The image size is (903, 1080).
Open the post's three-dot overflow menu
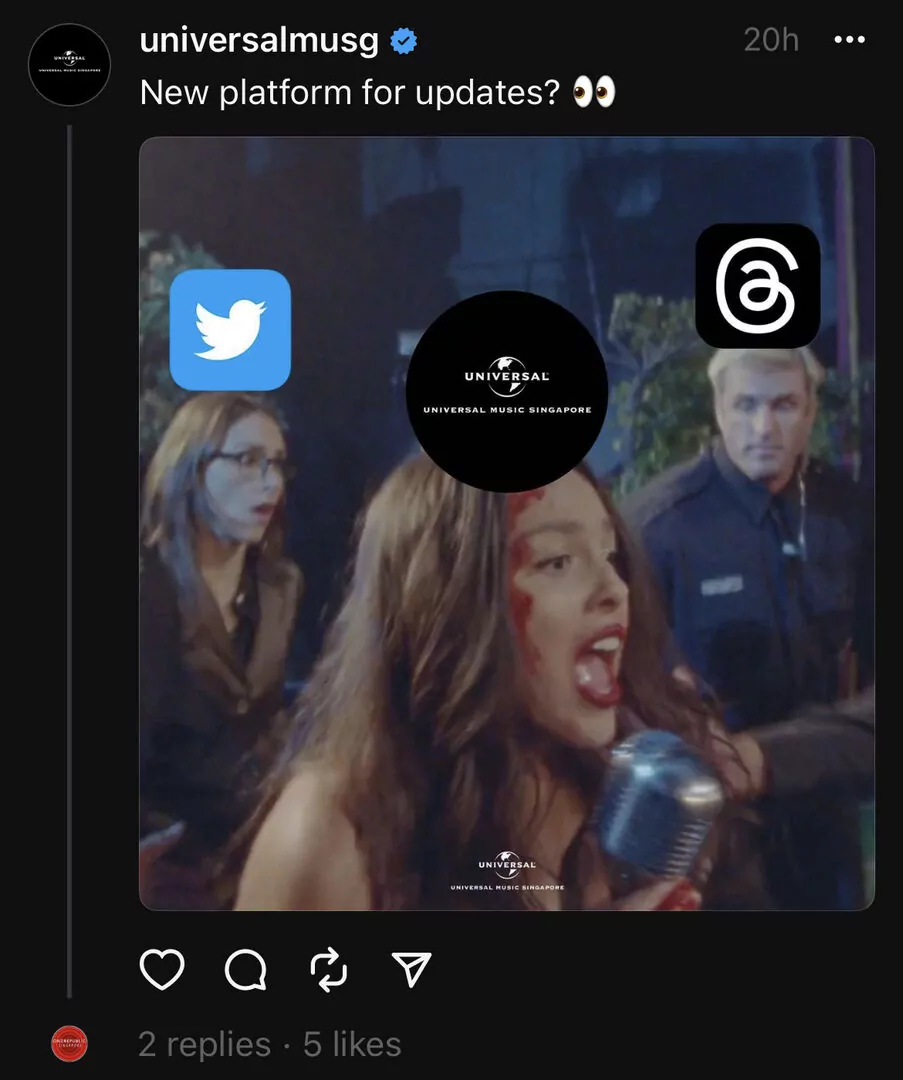pyautogui.click(x=849, y=40)
